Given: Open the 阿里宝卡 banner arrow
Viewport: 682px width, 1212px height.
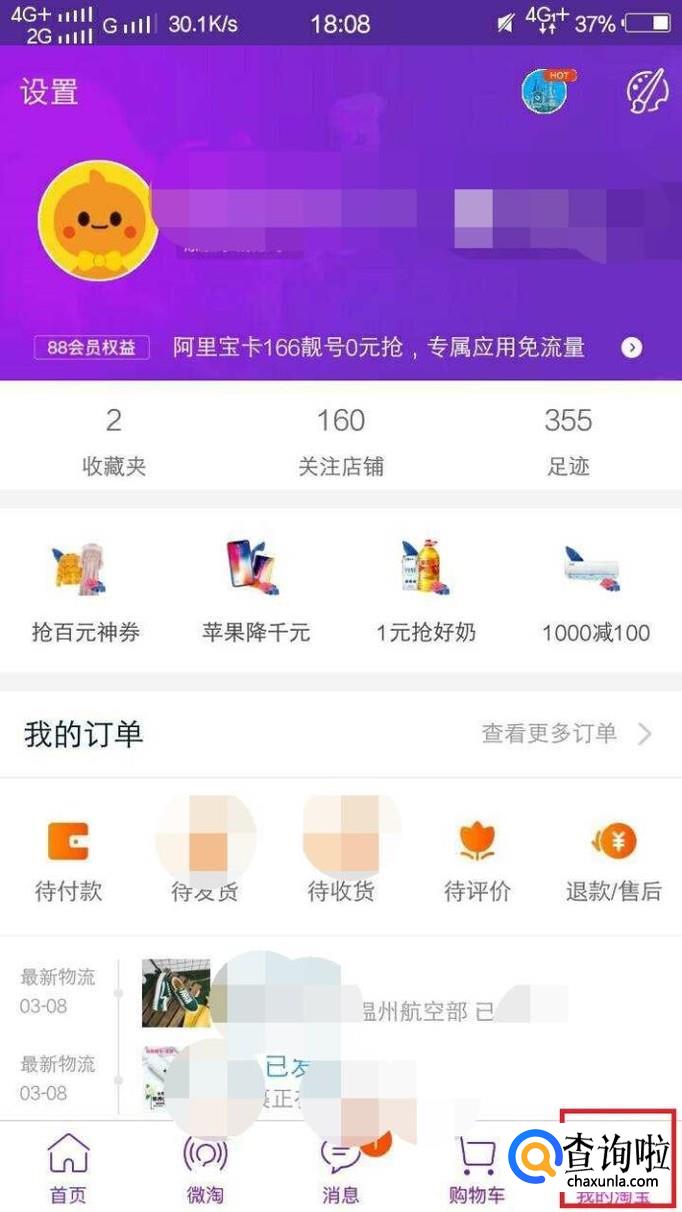Looking at the screenshot, I should pos(631,348).
